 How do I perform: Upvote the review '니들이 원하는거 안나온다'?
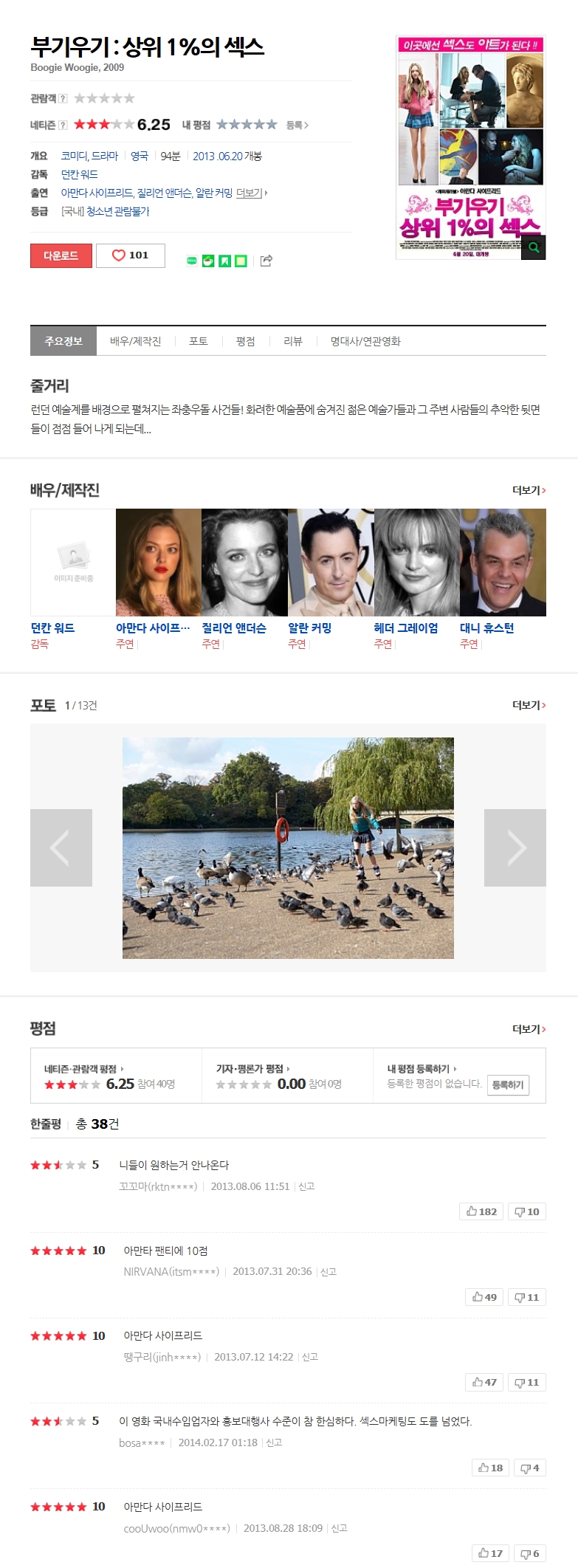point(481,1211)
